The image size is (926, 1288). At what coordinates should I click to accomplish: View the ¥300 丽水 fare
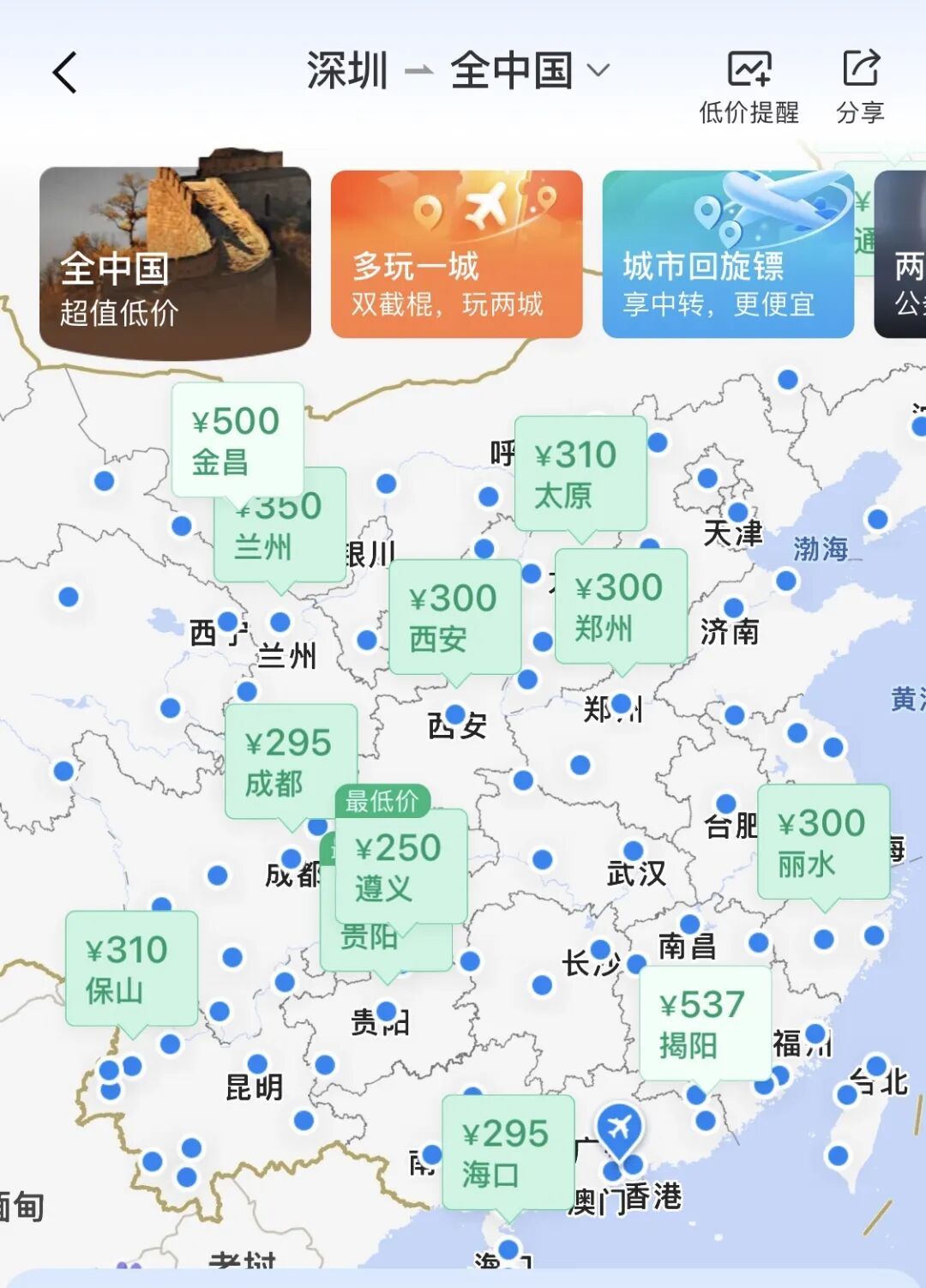[823, 841]
